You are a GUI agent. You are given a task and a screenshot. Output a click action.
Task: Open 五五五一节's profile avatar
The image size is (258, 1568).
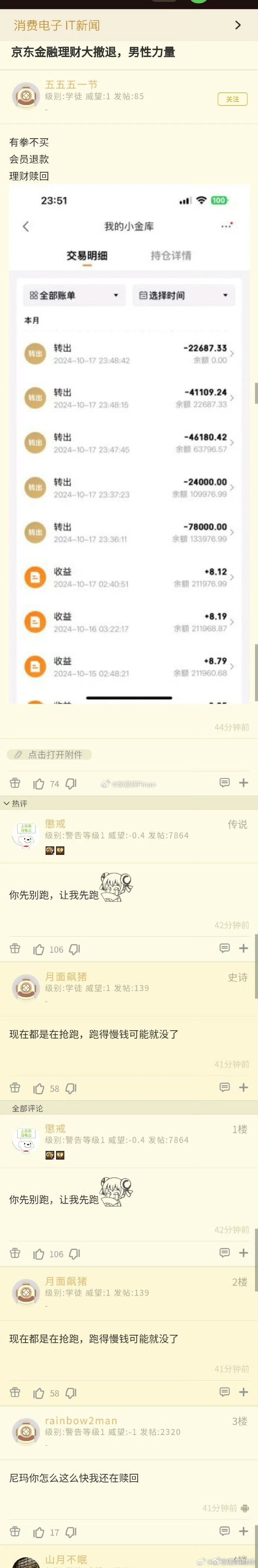[x=26, y=96]
